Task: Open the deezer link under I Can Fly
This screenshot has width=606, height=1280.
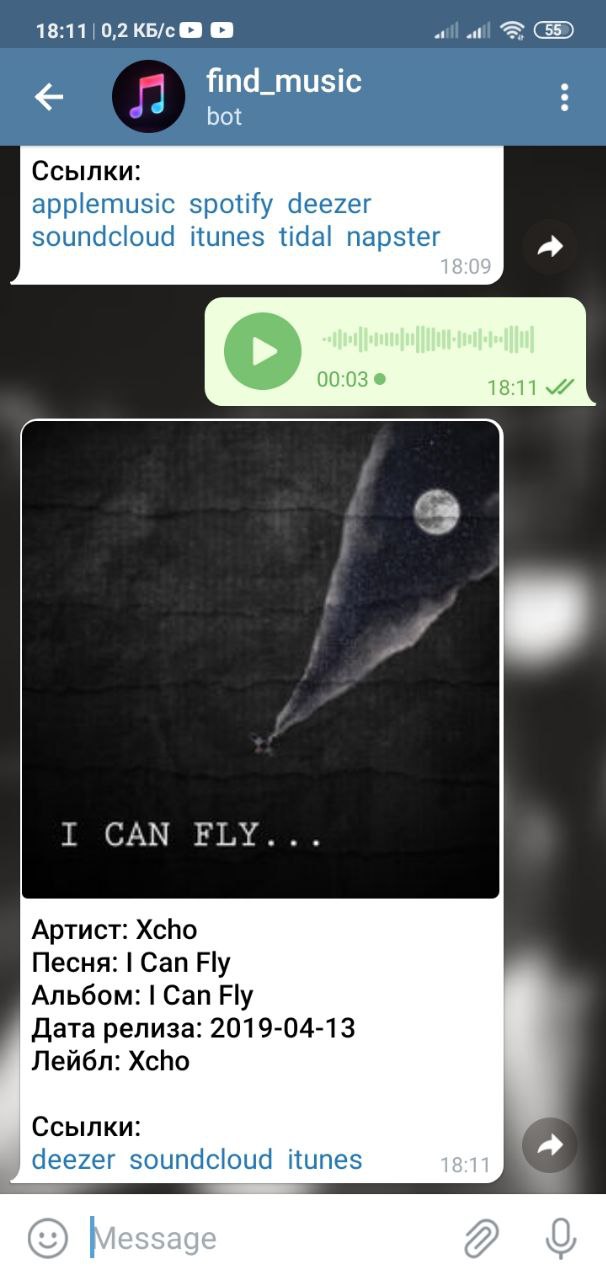Action: click(73, 1160)
